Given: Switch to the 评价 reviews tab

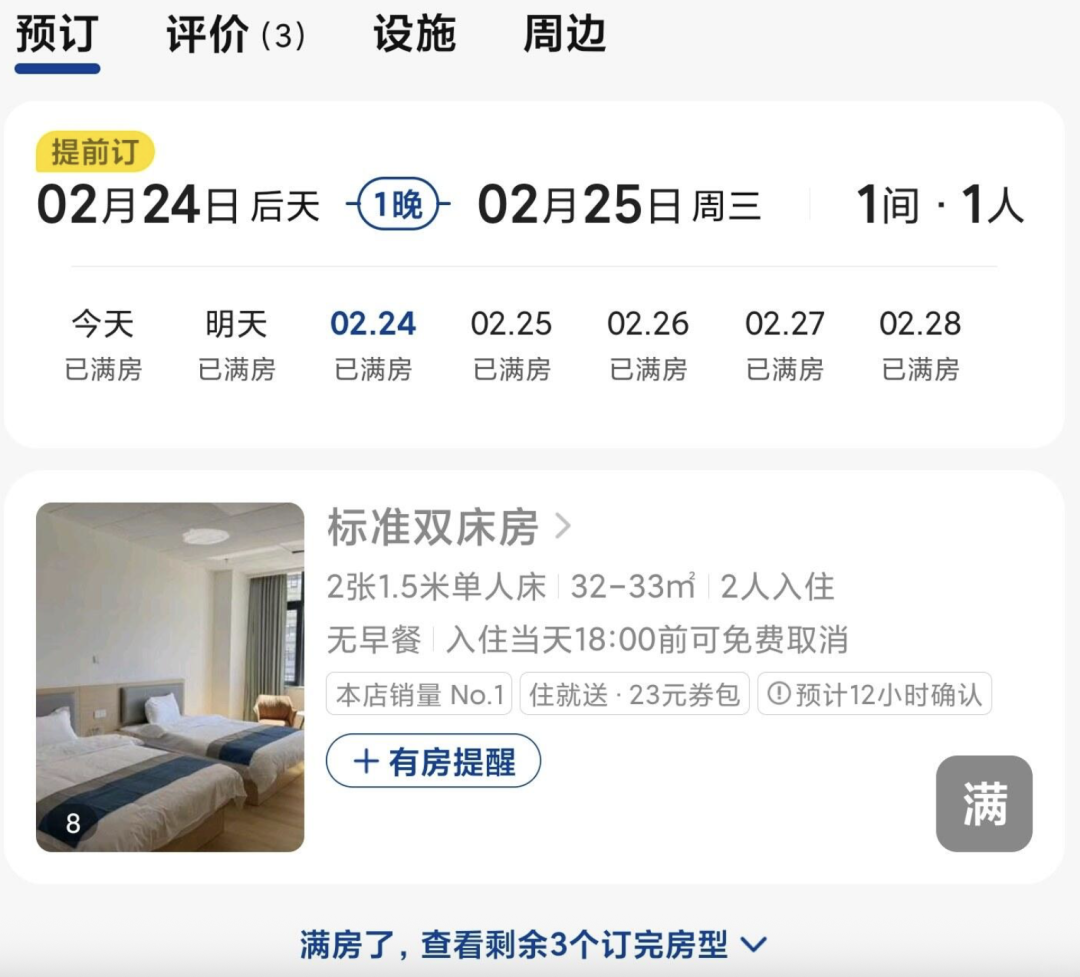Looking at the screenshot, I should [x=235, y=36].
